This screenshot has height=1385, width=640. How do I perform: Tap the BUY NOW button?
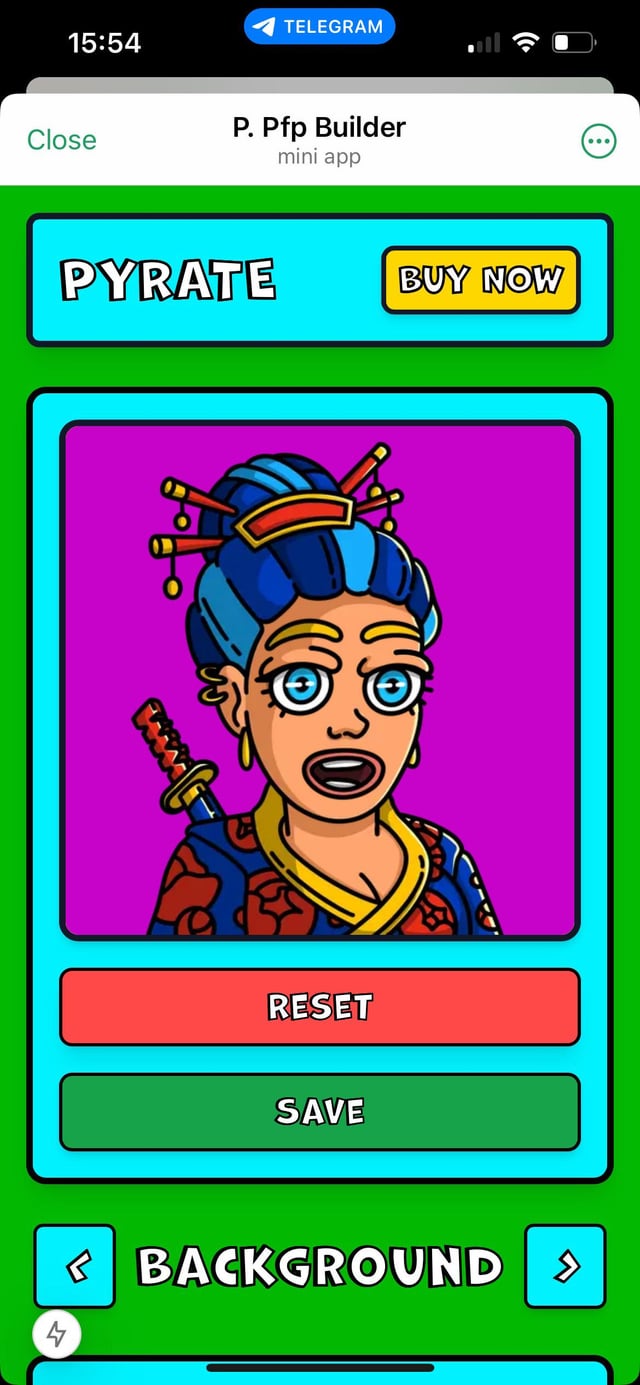coord(480,280)
